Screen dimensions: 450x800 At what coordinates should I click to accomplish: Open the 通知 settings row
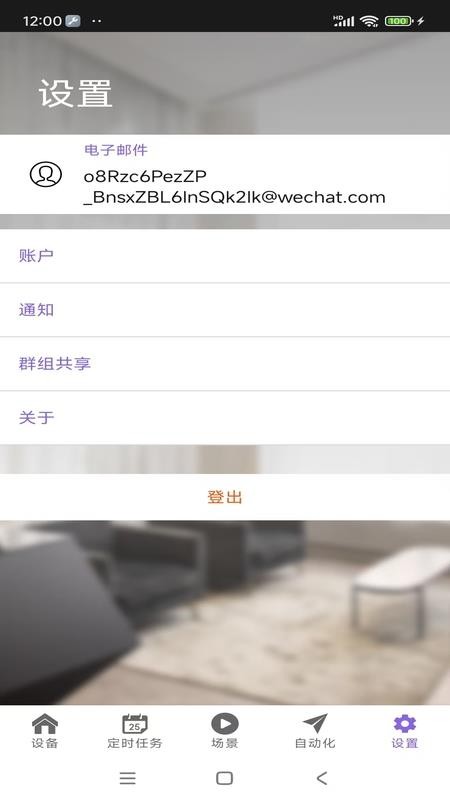click(x=225, y=310)
